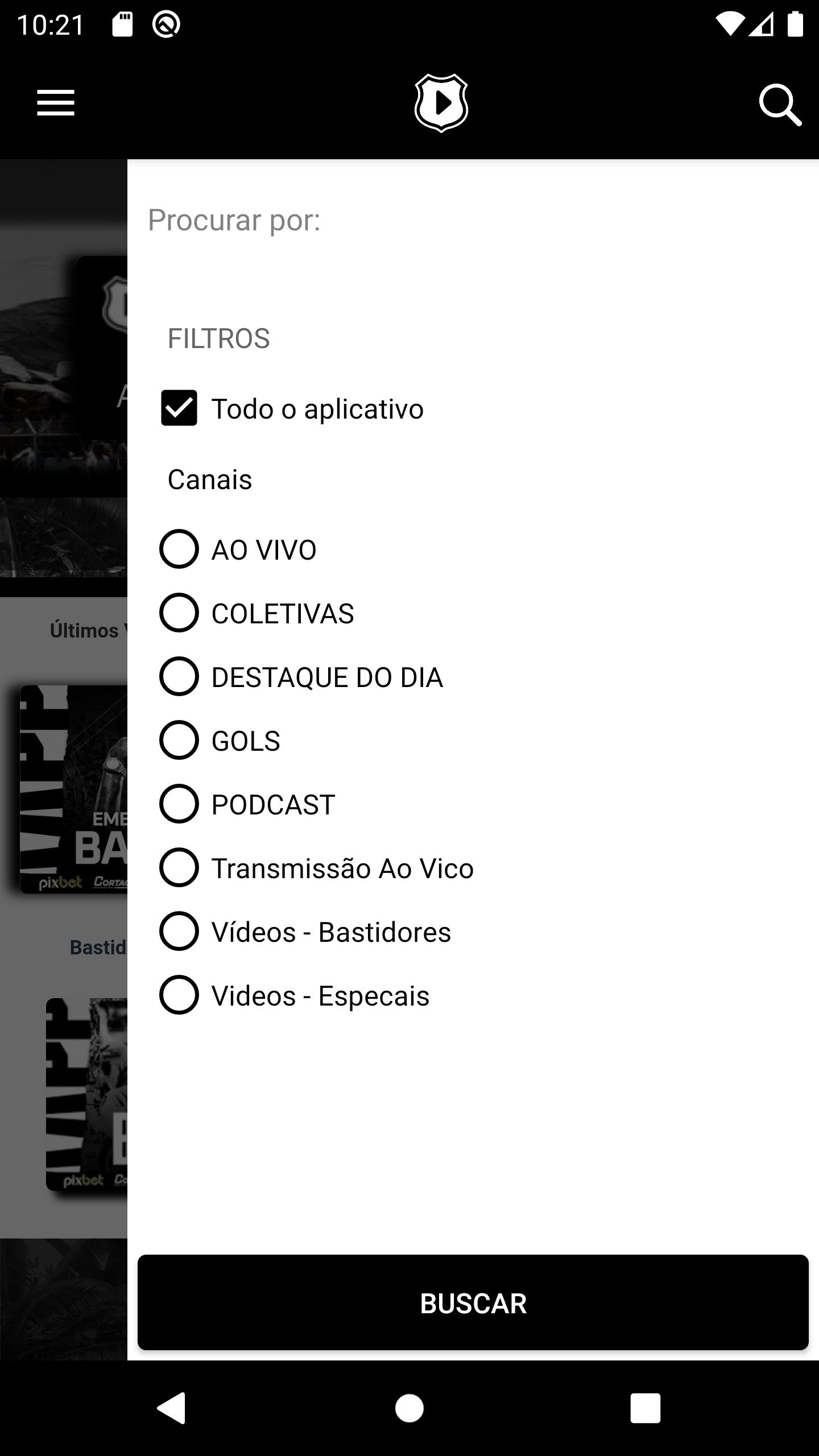819x1456 pixels.
Task: Focus the Procurar por search field
Action: pyautogui.click(x=473, y=220)
